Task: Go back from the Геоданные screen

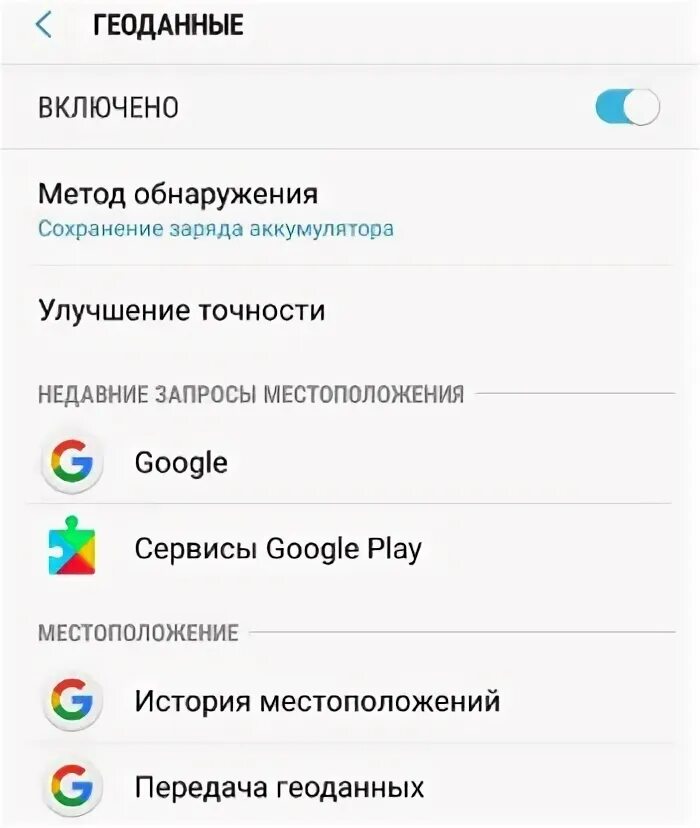Action: point(44,25)
